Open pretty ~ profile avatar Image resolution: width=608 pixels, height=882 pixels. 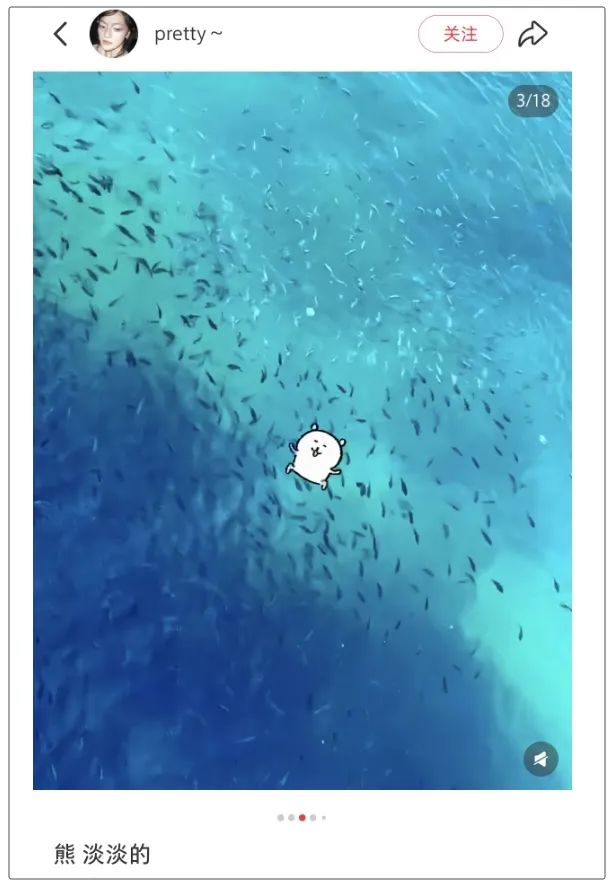[x=114, y=34]
